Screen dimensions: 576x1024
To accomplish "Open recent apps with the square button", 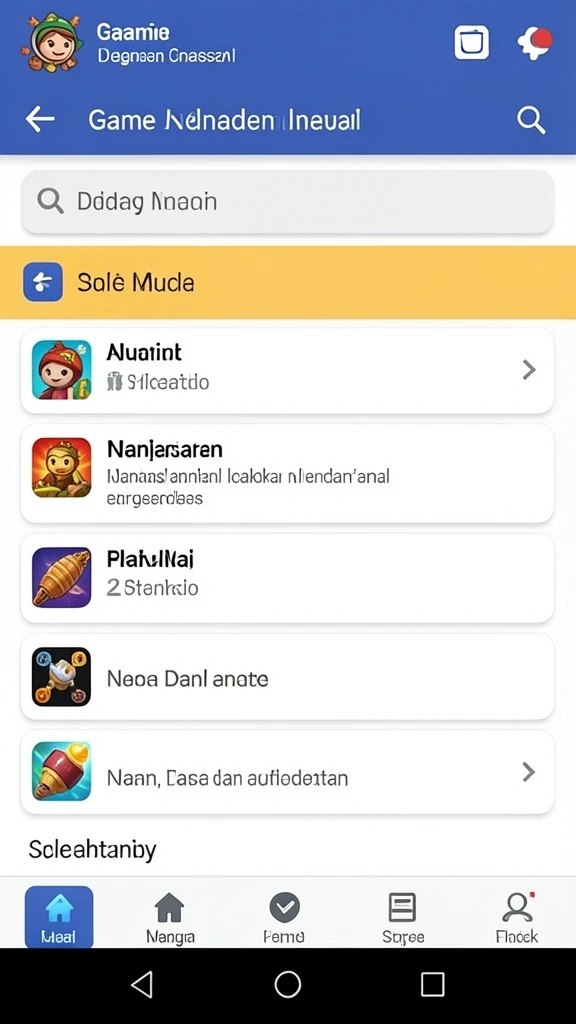I will coord(432,984).
